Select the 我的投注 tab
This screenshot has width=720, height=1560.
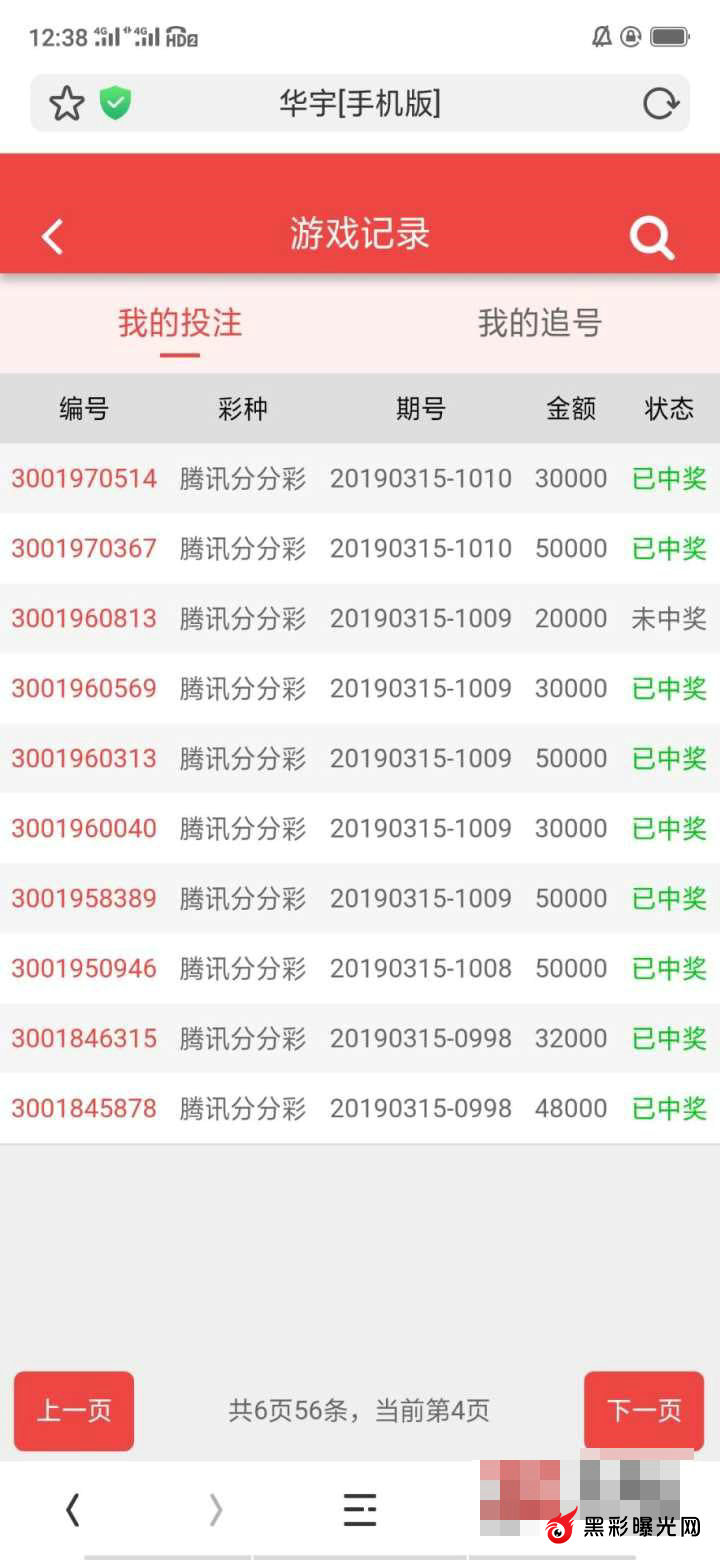click(180, 323)
